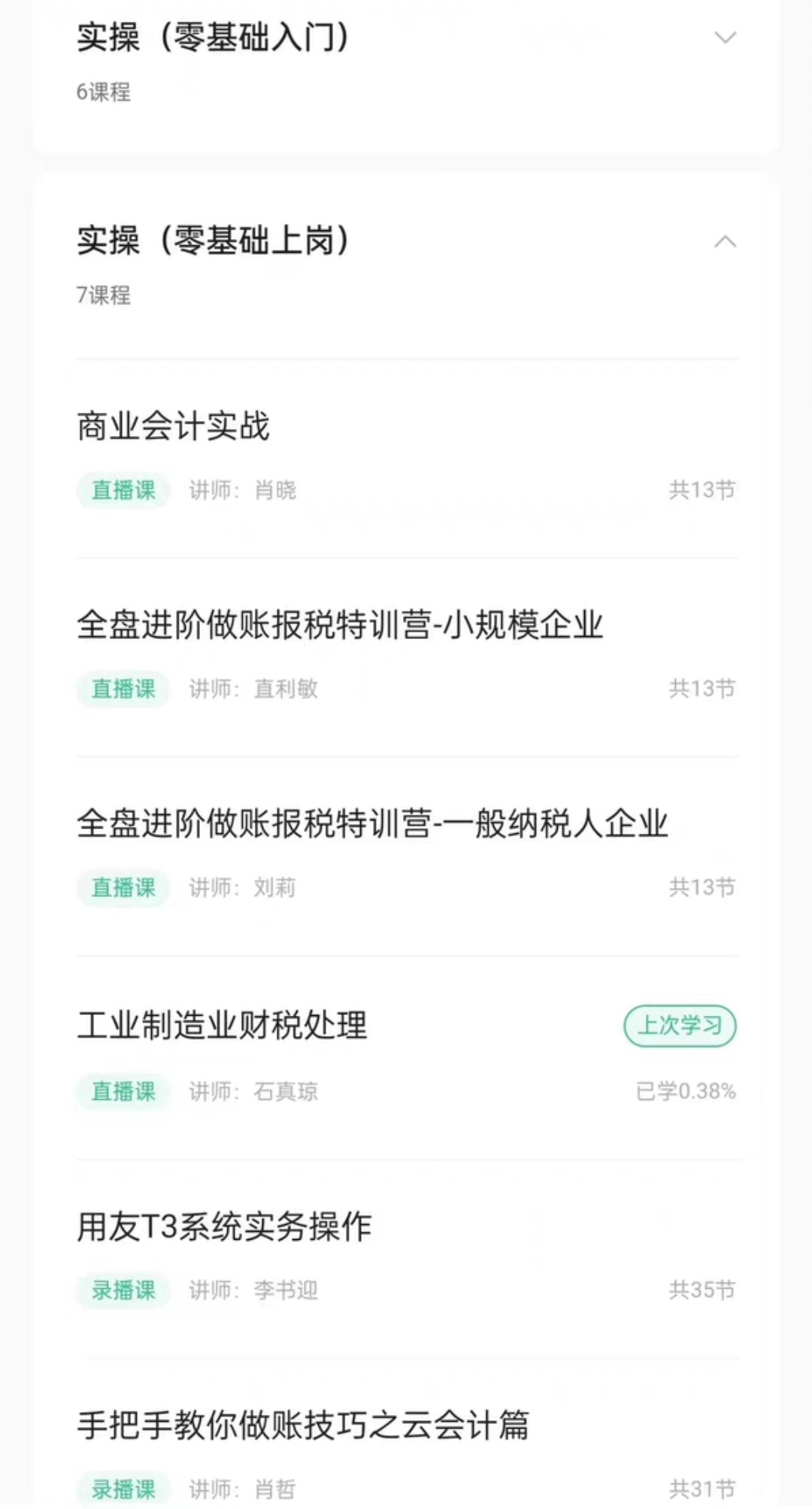Click the up chevron beside 实操（零基础上岗）
The width and height of the screenshot is (812, 1509).
tap(724, 241)
